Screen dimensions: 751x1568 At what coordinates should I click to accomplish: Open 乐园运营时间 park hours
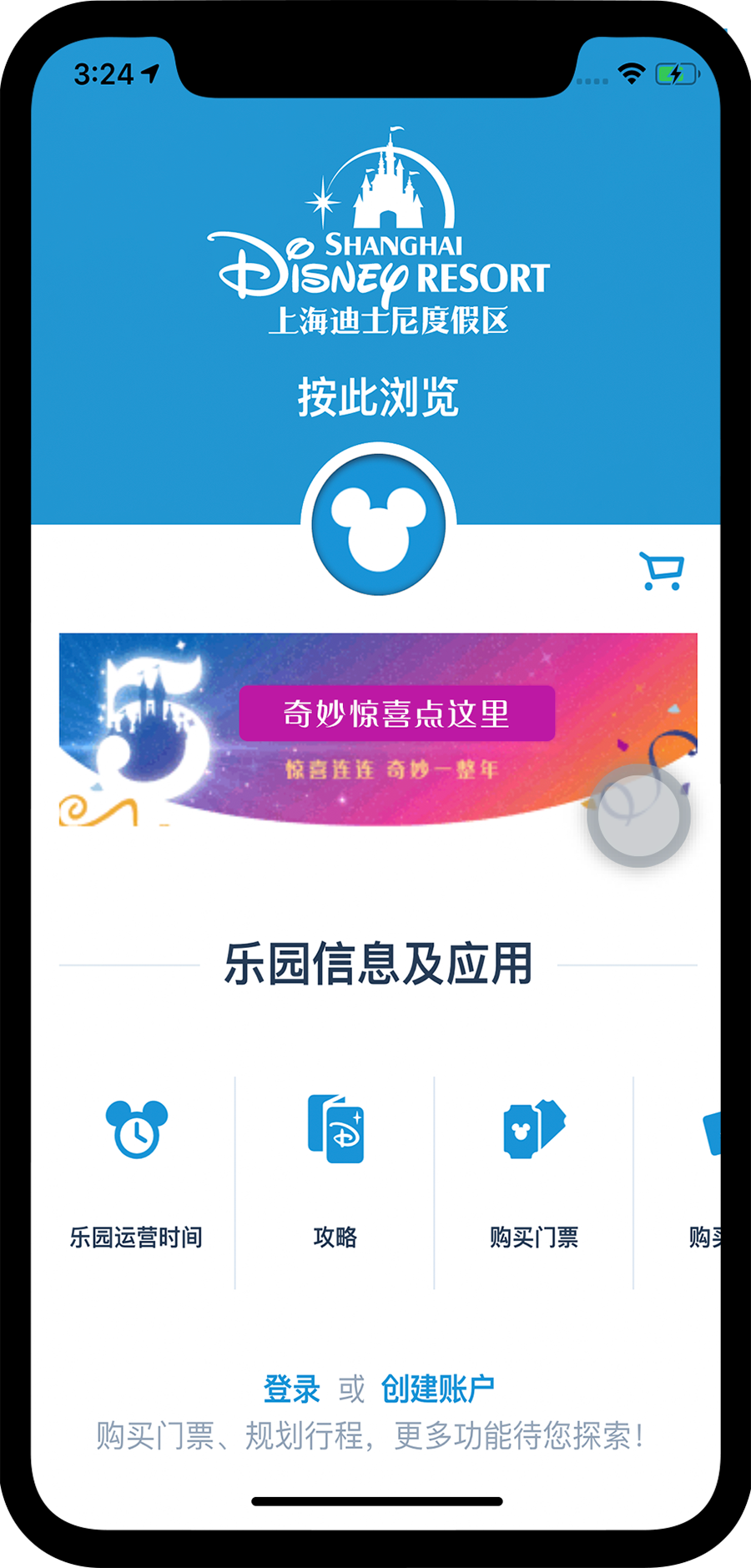pos(136,1177)
